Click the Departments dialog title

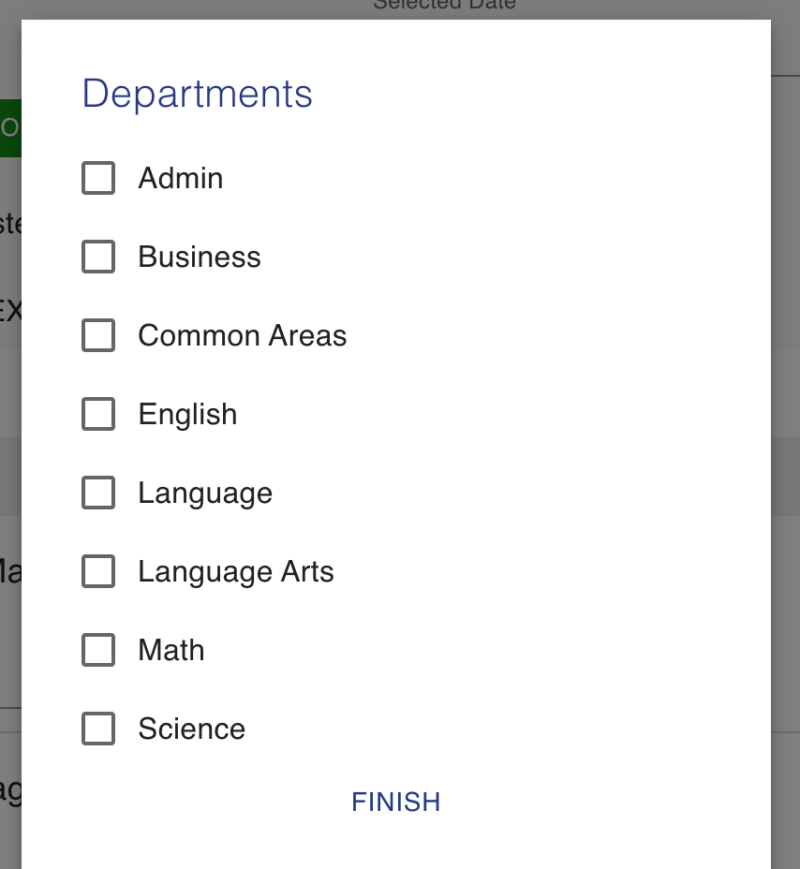(196, 93)
